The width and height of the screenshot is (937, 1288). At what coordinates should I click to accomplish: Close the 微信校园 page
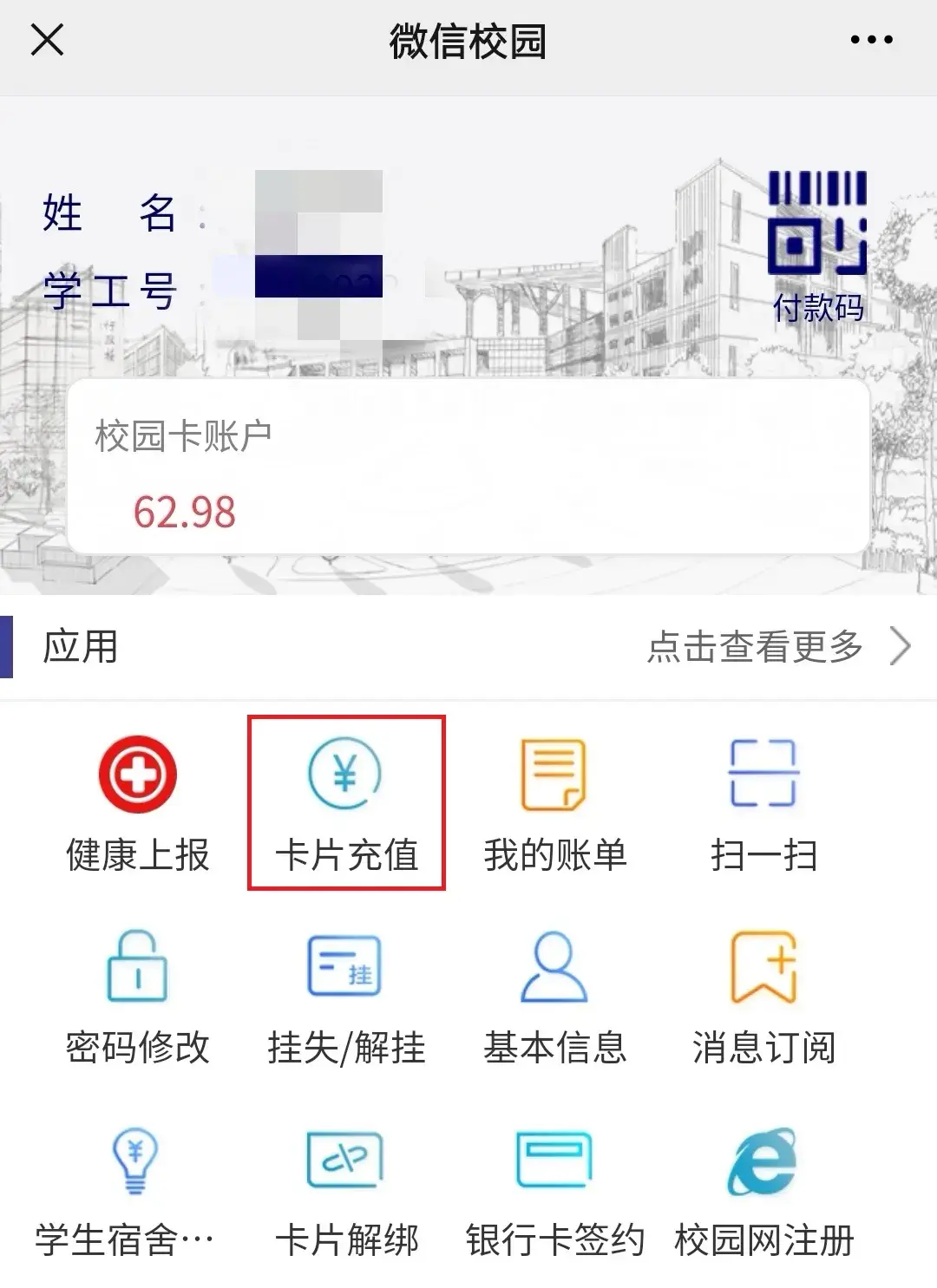pos(47,40)
